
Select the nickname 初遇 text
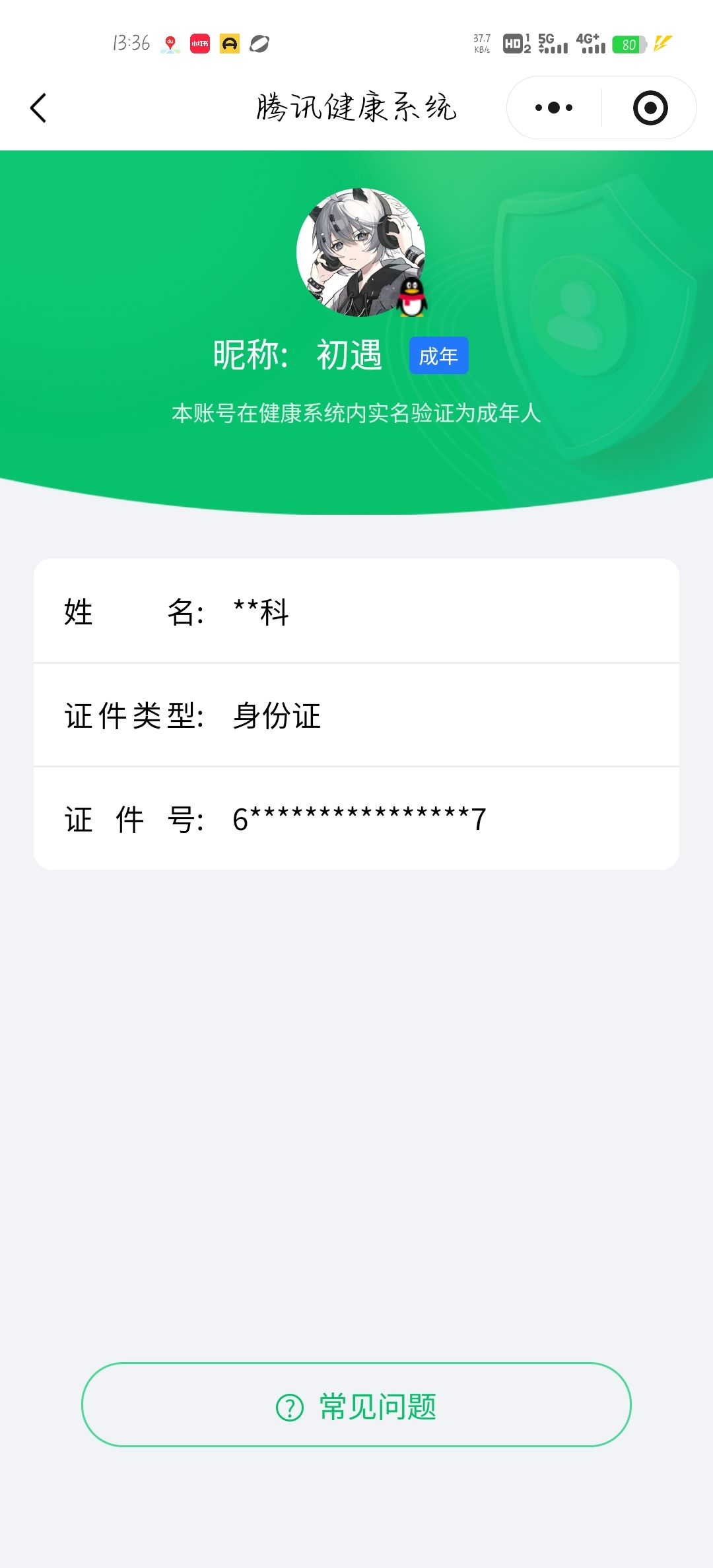coord(349,354)
